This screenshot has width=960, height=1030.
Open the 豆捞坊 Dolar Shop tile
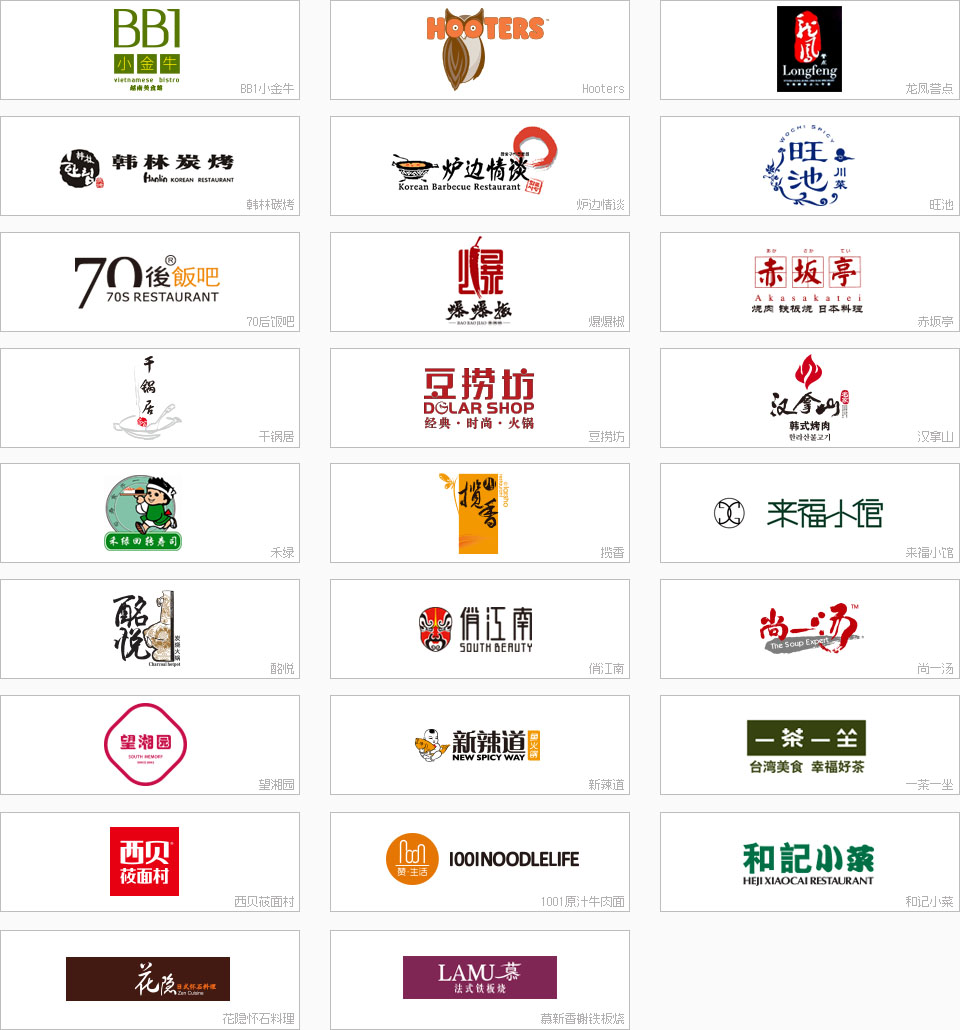point(480,398)
